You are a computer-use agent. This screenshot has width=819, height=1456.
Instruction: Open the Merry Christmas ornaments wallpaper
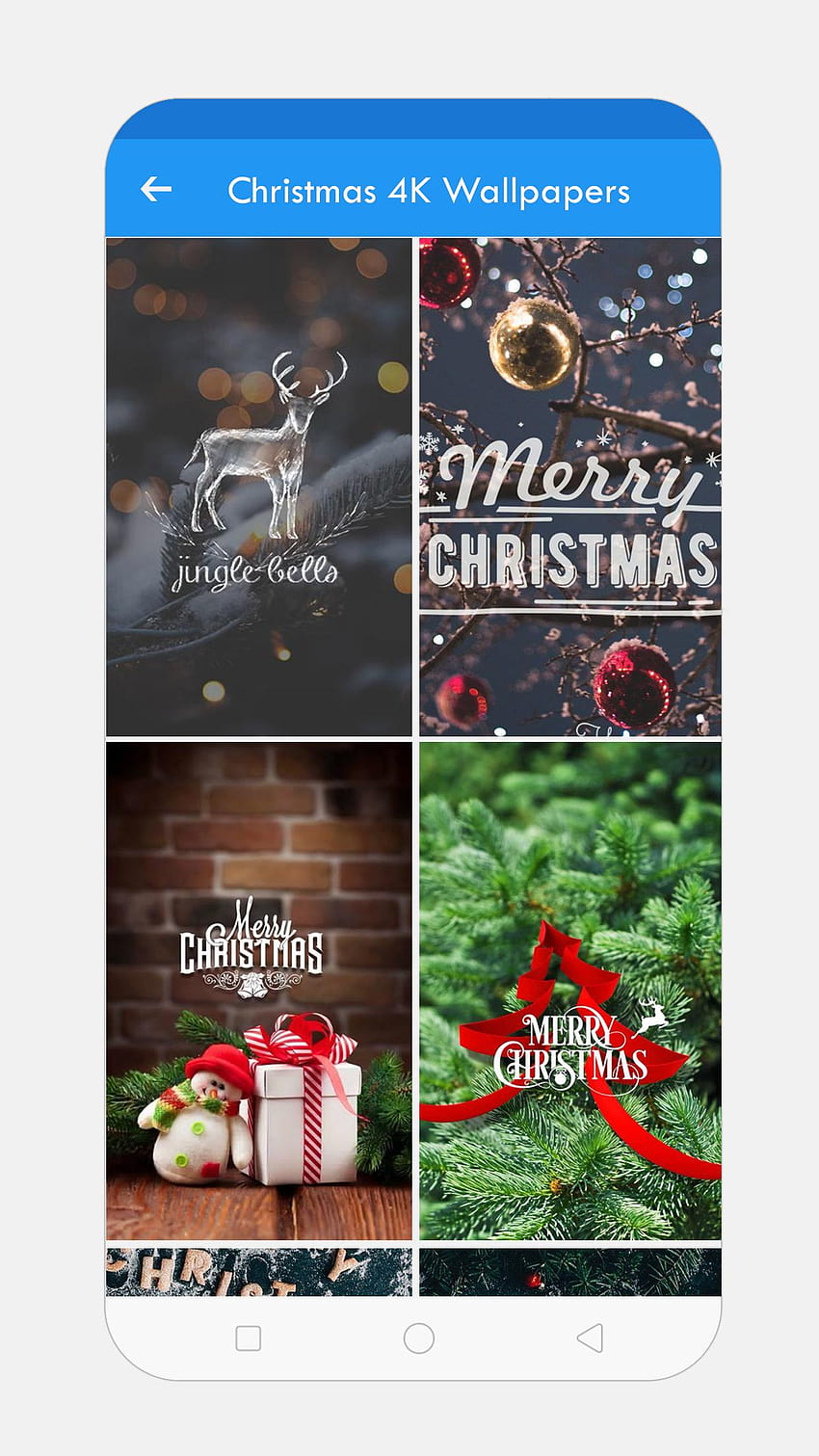tap(570, 488)
